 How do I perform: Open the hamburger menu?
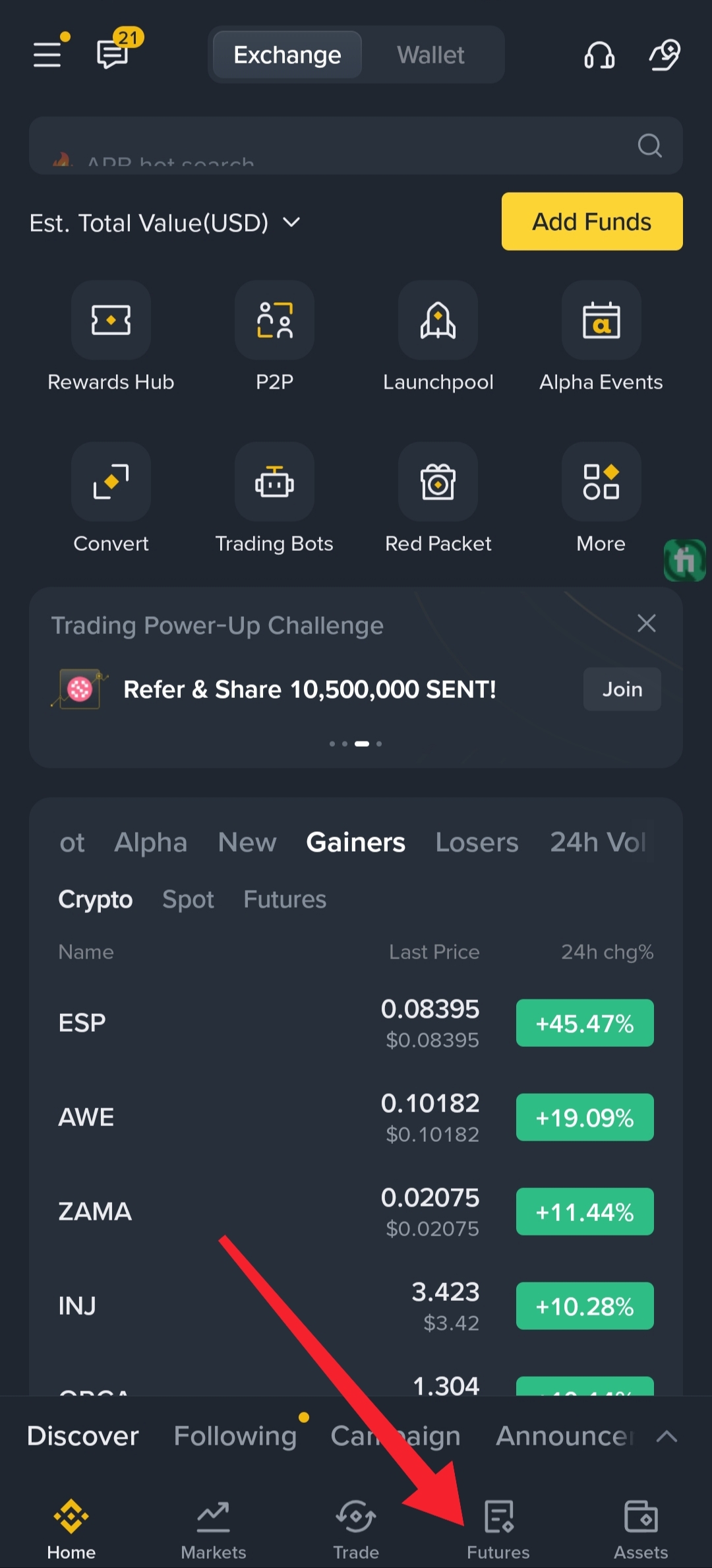[47, 54]
